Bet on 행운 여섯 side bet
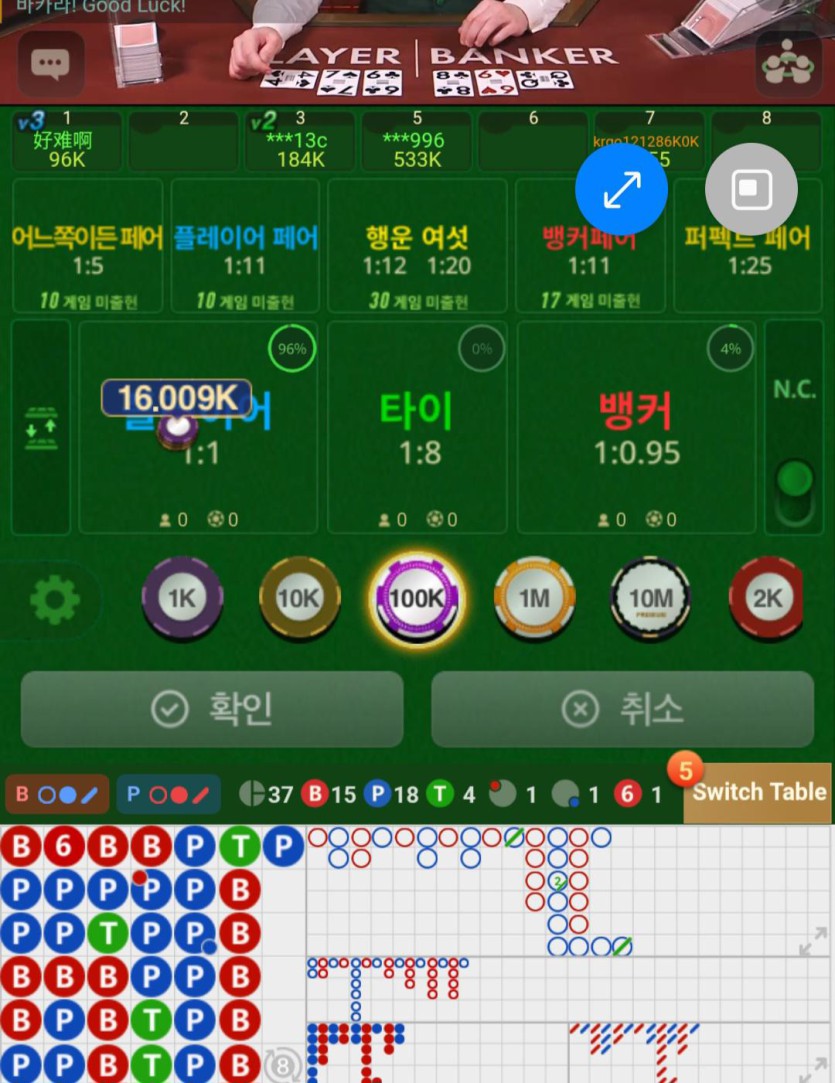Image resolution: width=835 pixels, height=1083 pixels. point(417,250)
